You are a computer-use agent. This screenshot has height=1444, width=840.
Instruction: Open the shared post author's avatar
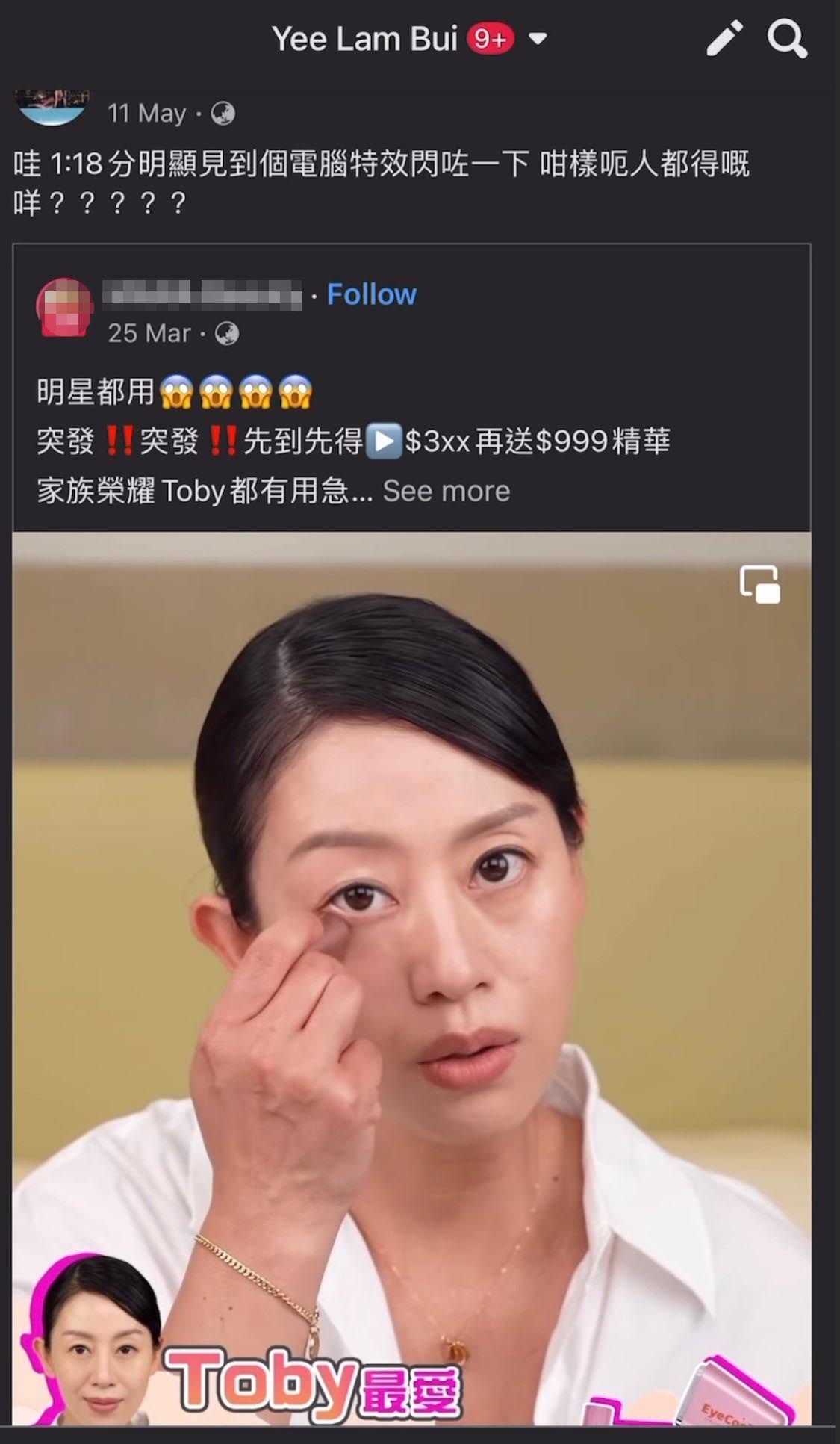pos(64,309)
